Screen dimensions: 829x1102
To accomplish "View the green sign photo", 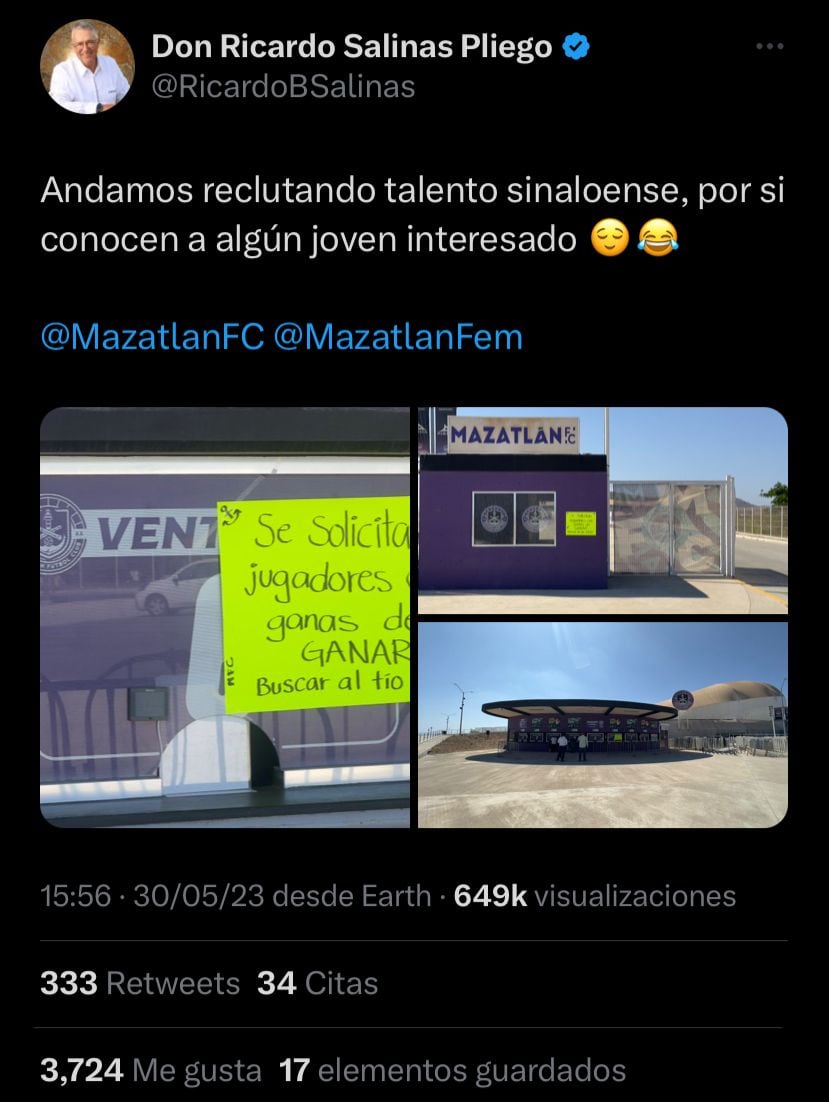I will click(225, 617).
